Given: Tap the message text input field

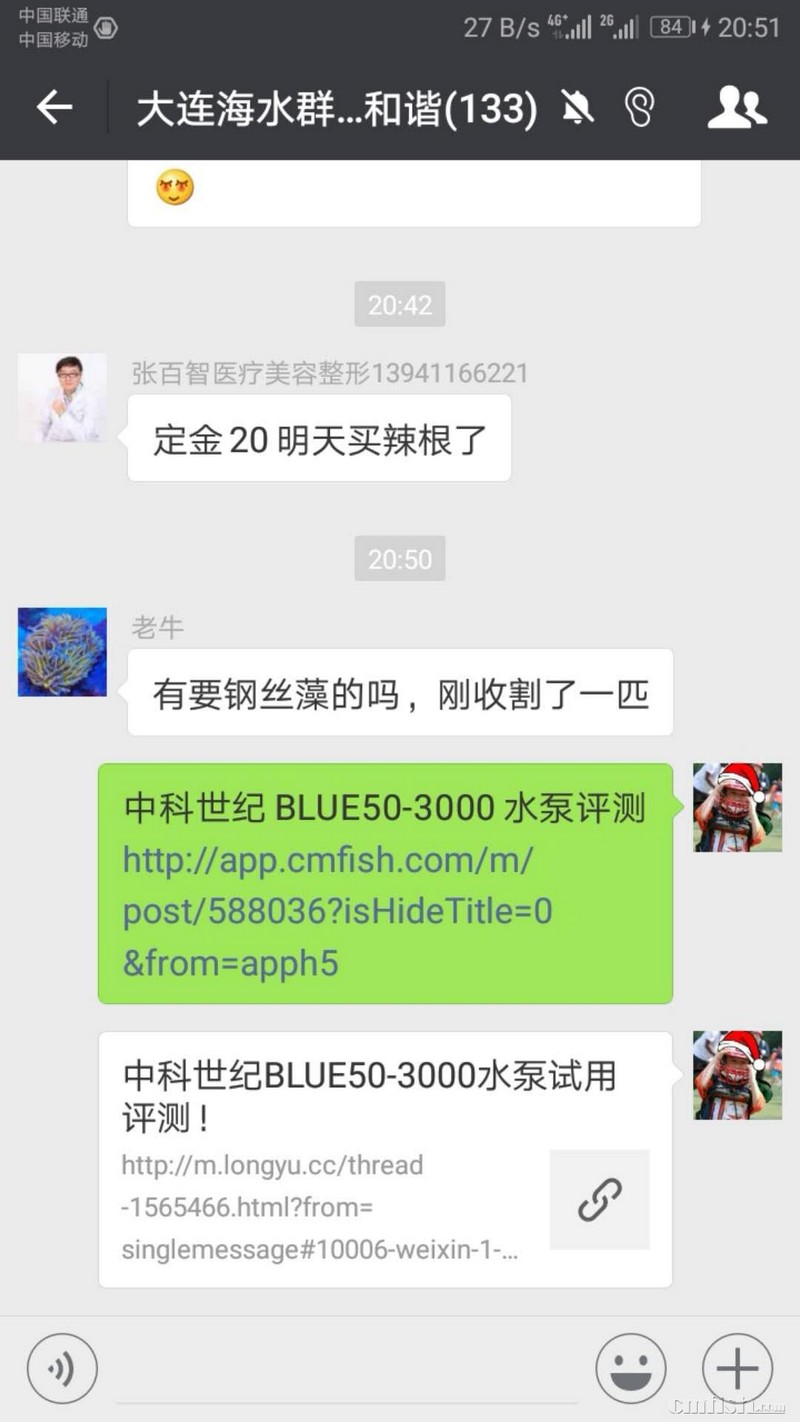Looking at the screenshot, I should tap(345, 1370).
